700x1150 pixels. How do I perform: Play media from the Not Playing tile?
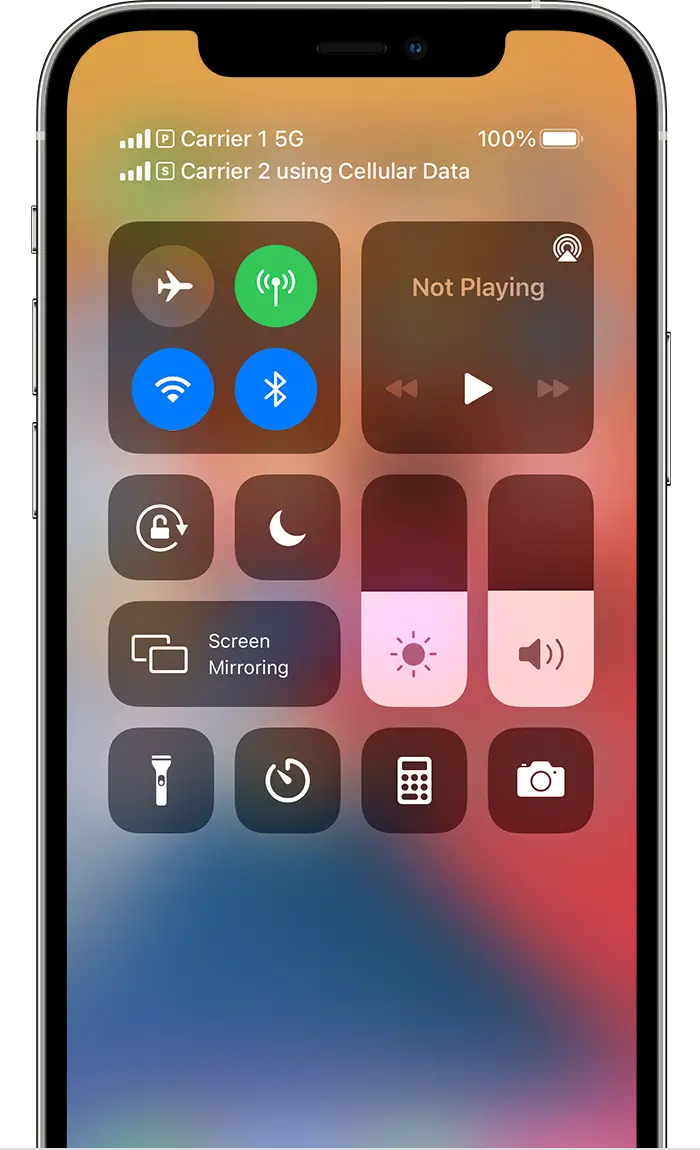(x=478, y=389)
